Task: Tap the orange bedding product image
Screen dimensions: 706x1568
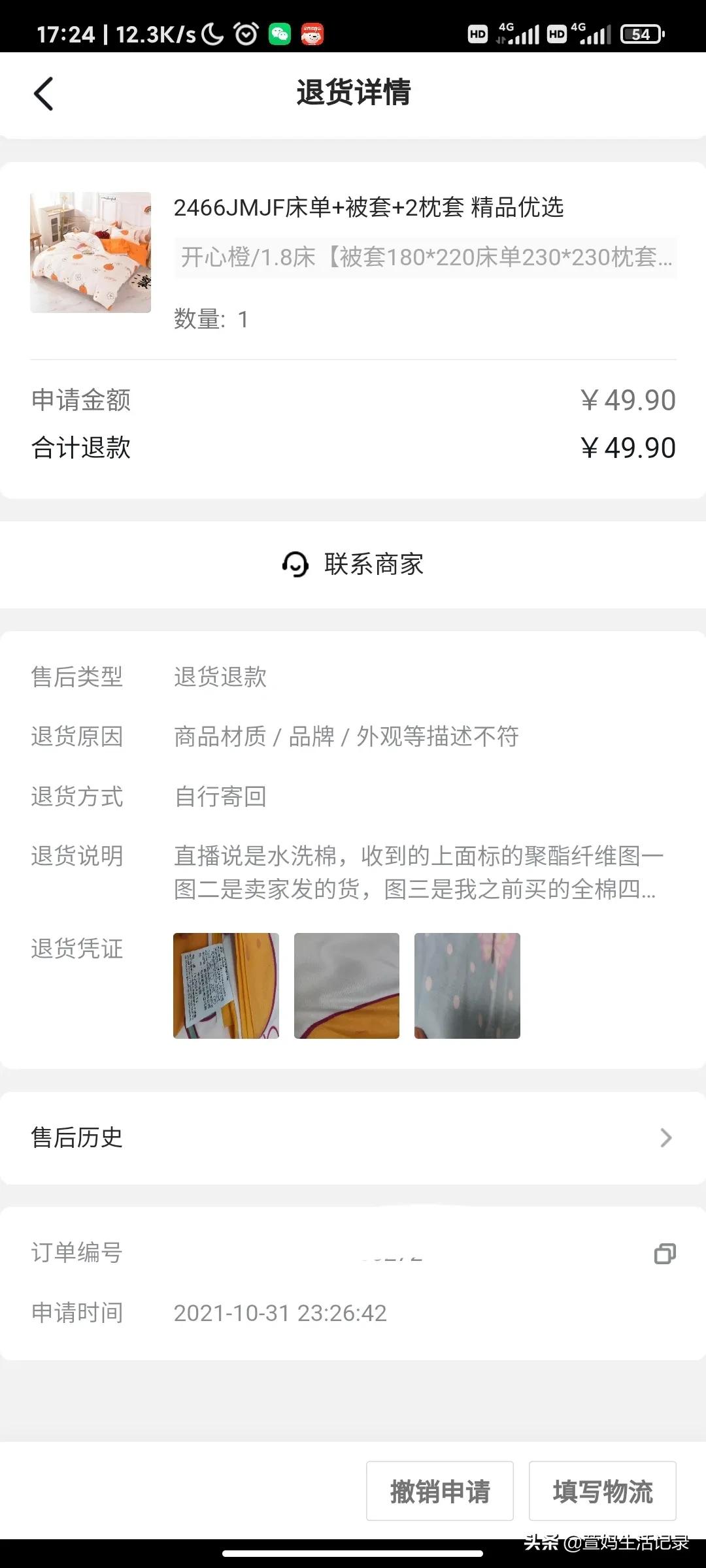Action: click(90, 252)
